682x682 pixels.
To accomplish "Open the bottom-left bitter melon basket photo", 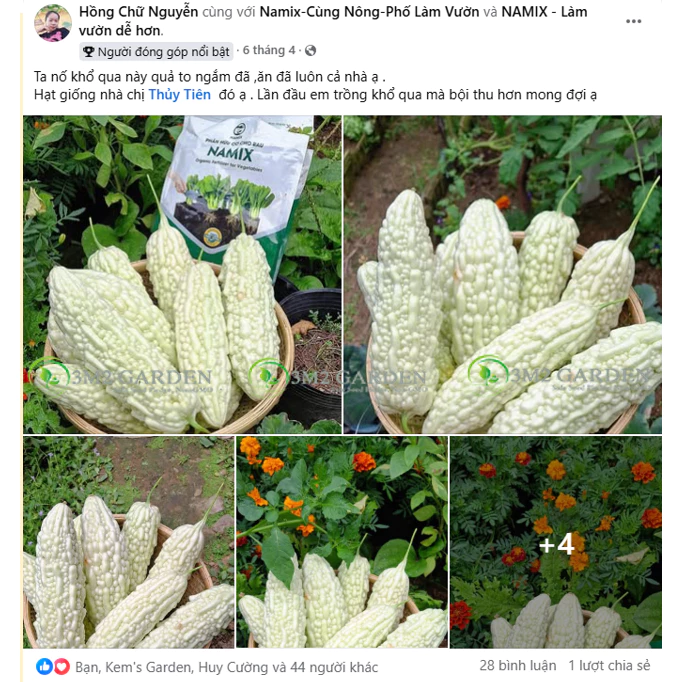I will tap(128, 542).
